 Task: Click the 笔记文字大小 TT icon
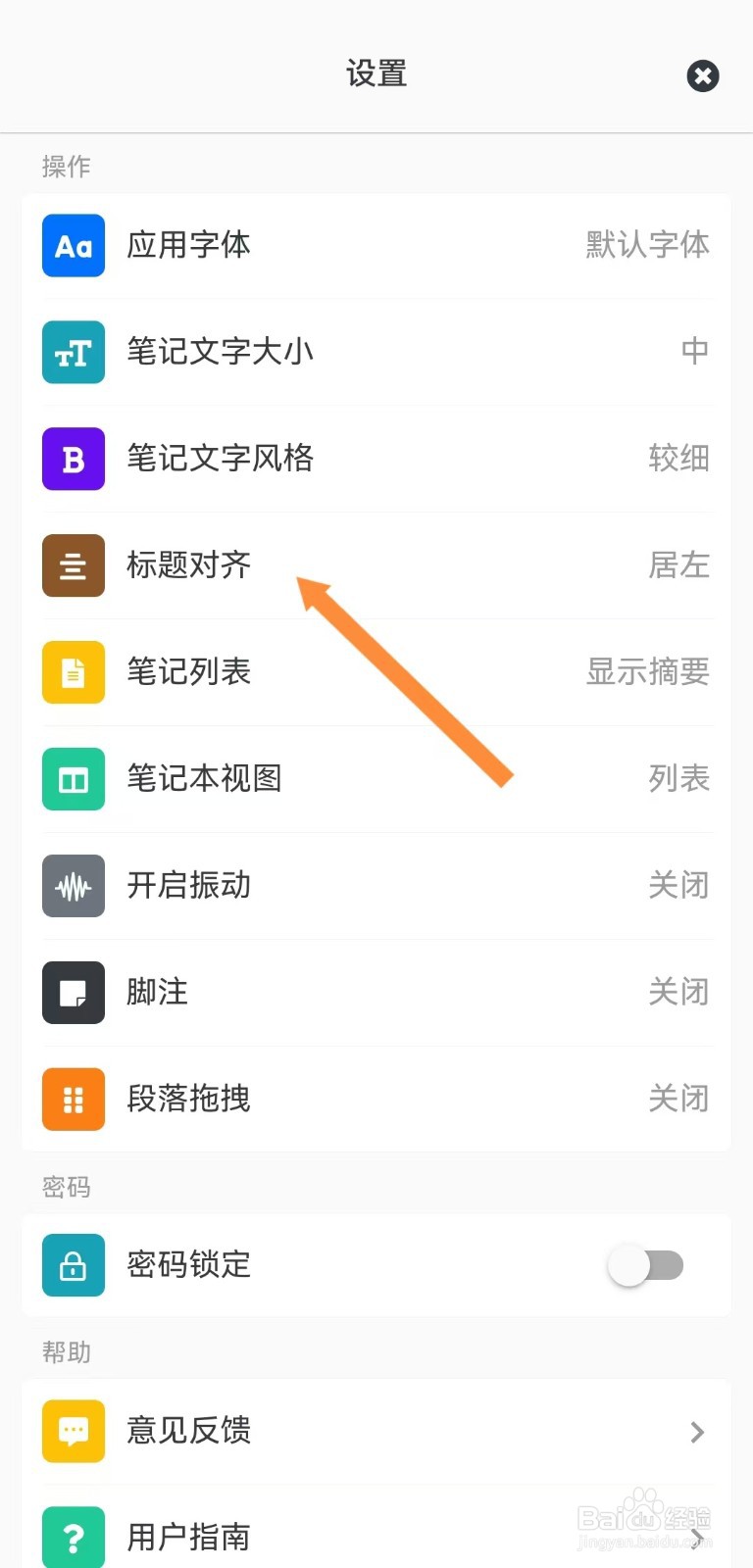[73, 353]
